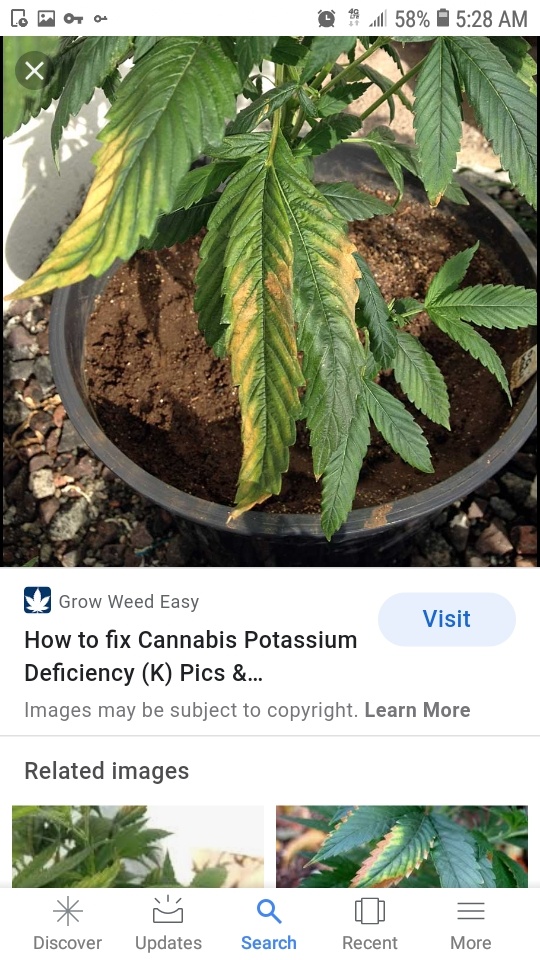Screen dimensions: 540x960
Task: Switch to the Updates tab
Action: tap(168, 924)
